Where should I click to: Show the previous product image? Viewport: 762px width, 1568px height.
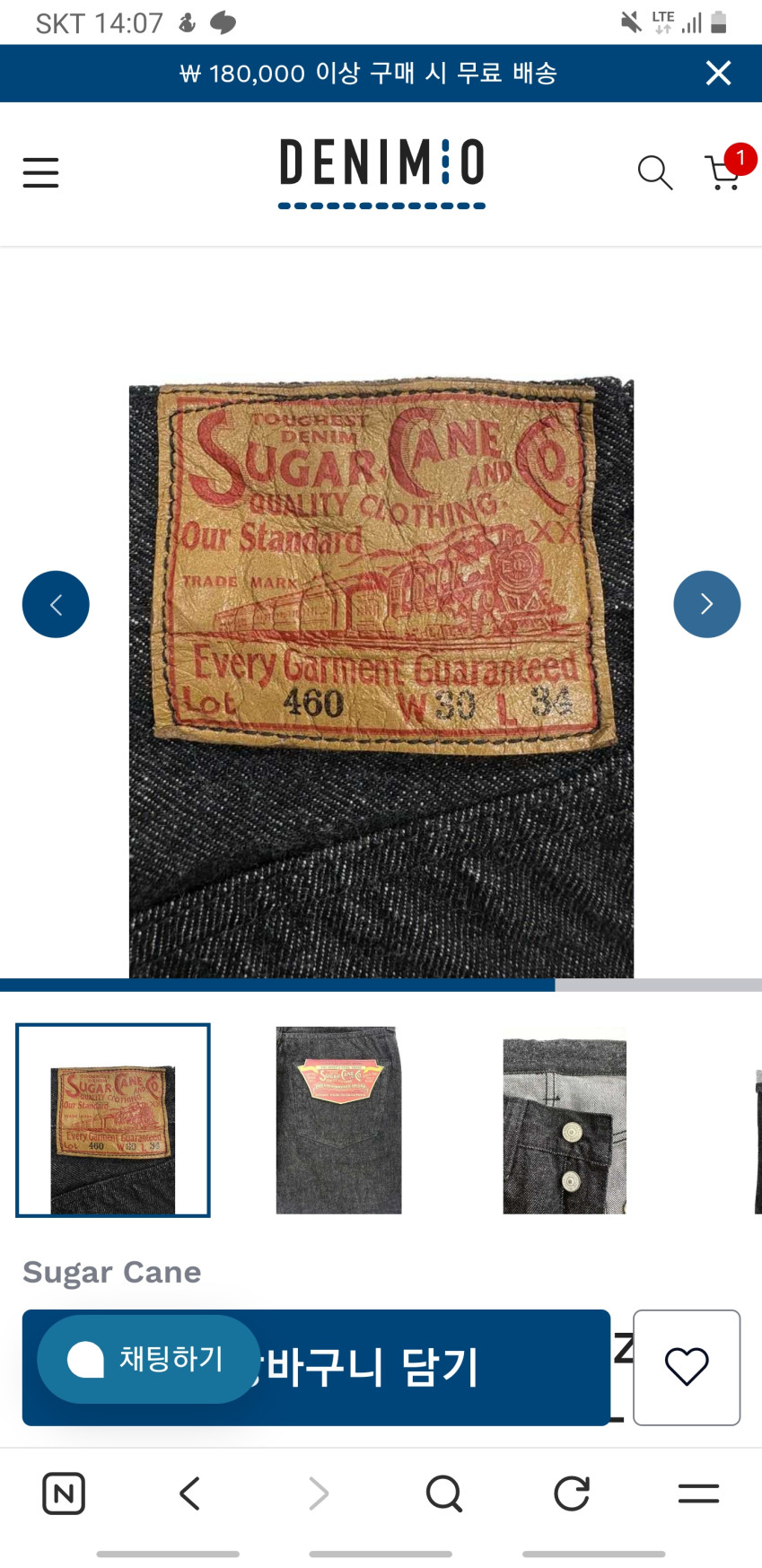pyautogui.click(x=56, y=604)
